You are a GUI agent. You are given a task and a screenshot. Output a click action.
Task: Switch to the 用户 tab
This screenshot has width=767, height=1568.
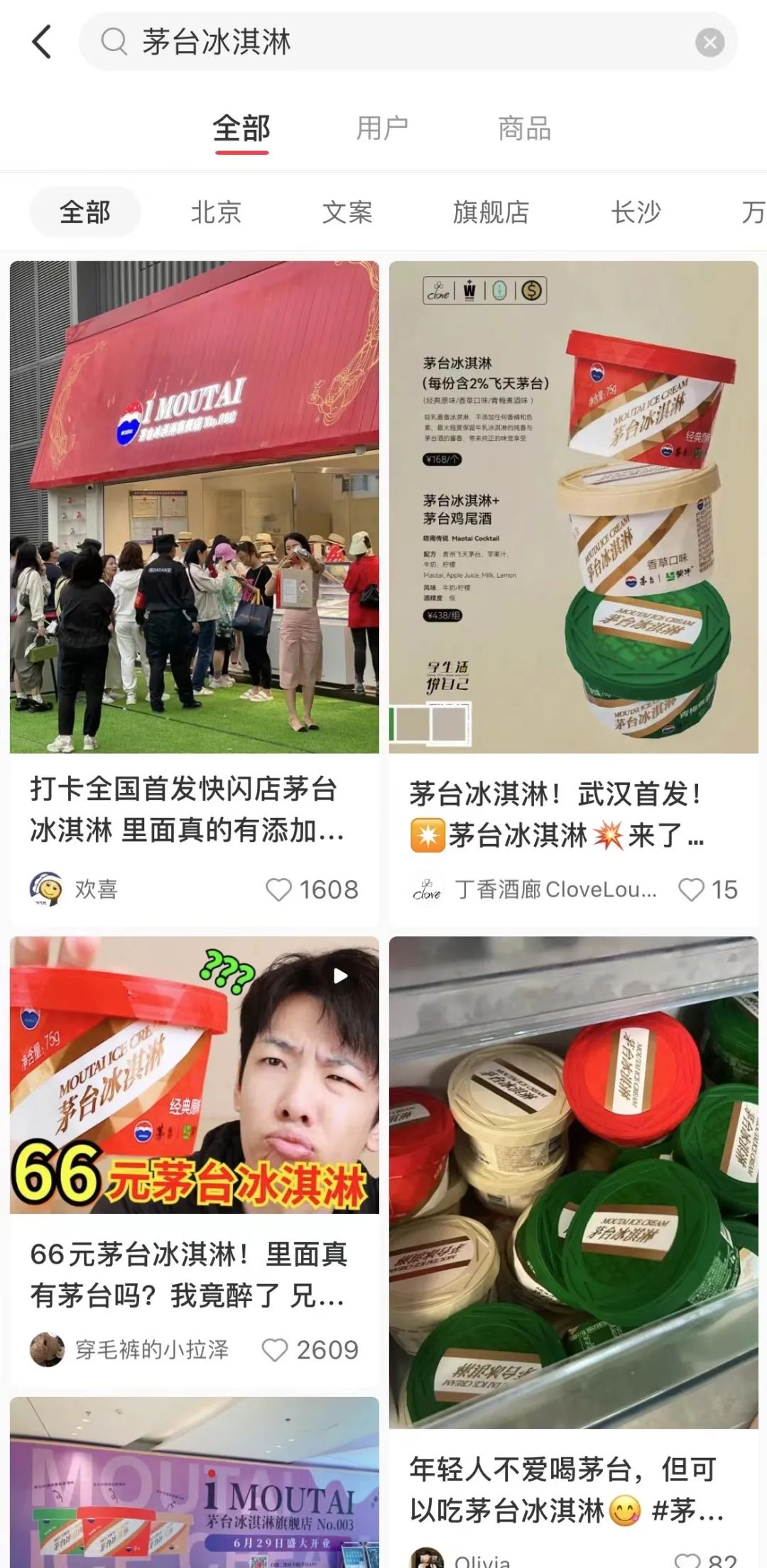[x=382, y=128]
